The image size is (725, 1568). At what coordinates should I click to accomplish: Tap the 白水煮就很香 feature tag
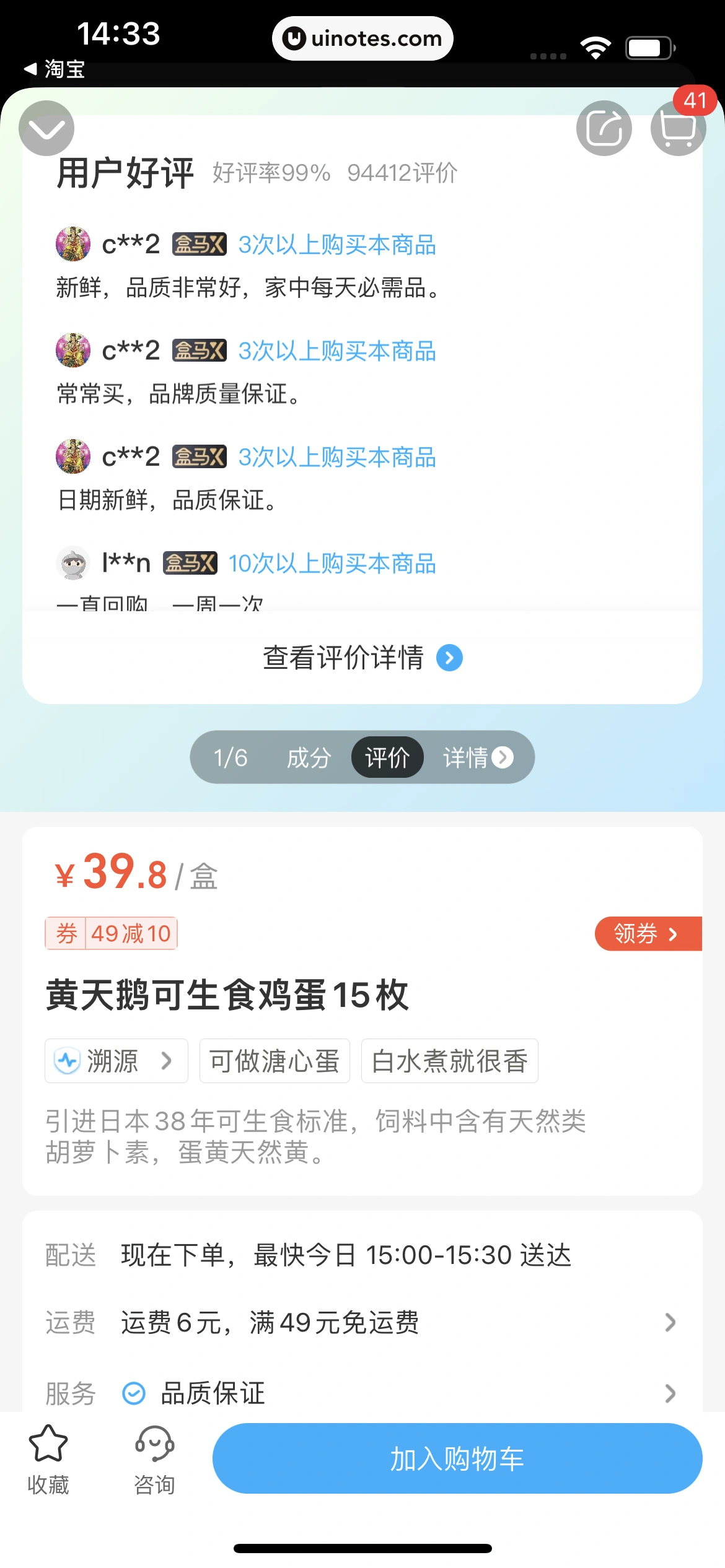[x=449, y=1061]
